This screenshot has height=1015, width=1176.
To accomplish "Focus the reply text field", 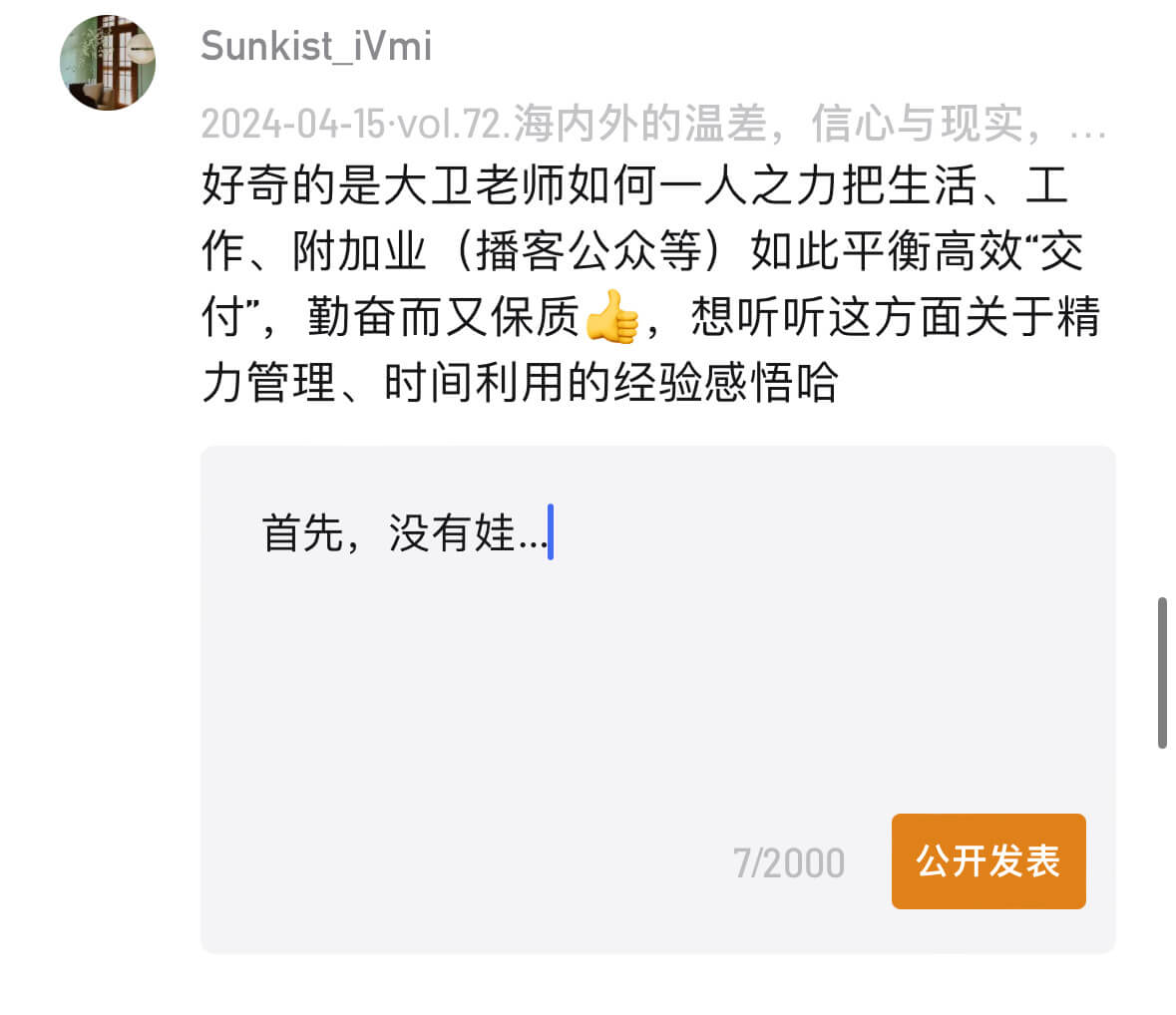I will pos(656,658).
